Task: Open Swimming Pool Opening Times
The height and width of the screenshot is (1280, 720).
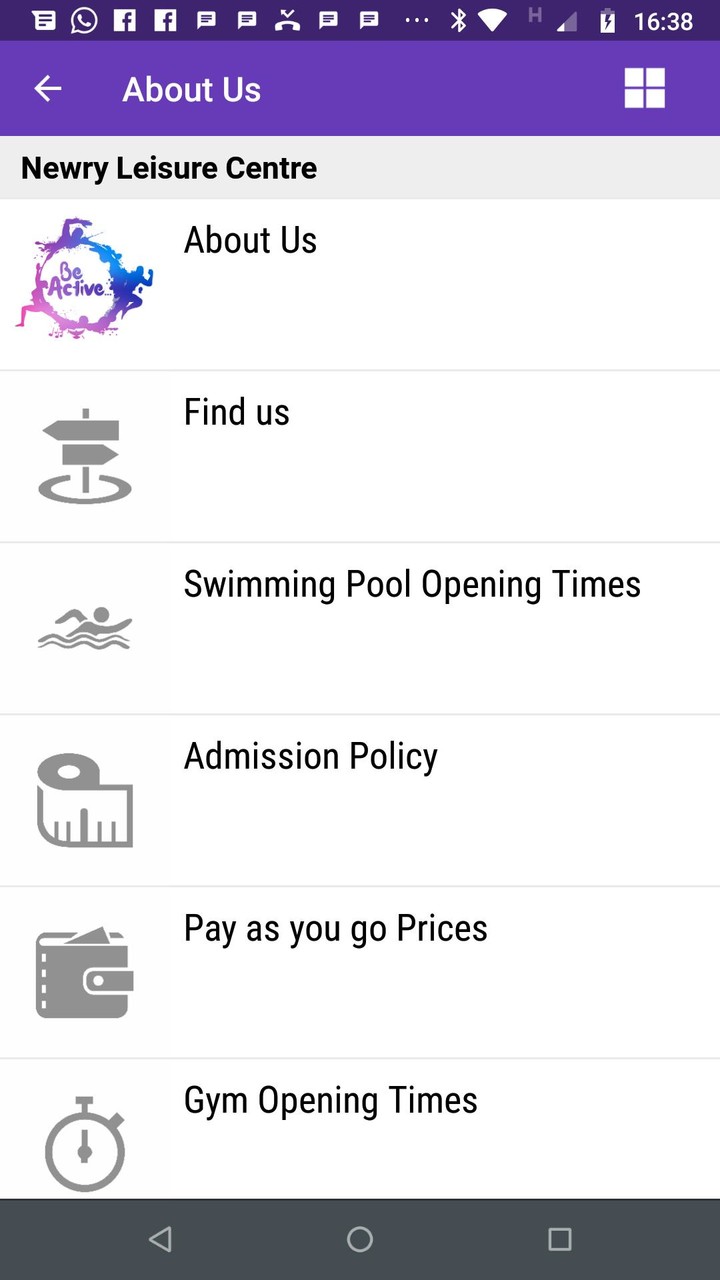Action: 412,584
